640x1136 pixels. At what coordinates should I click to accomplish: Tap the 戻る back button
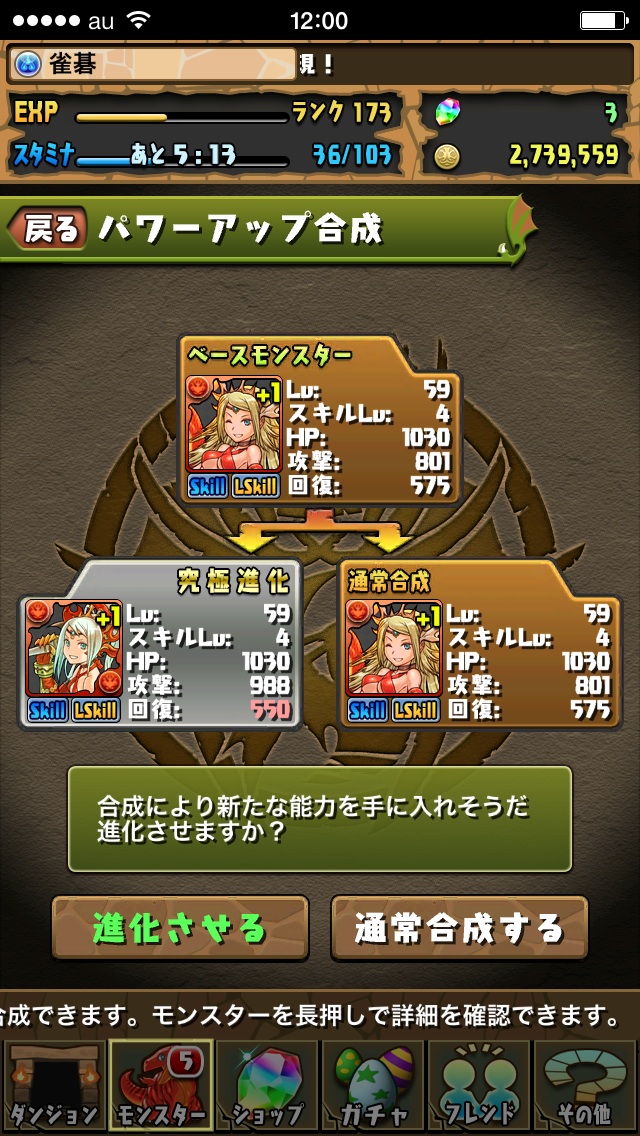click(48, 230)
